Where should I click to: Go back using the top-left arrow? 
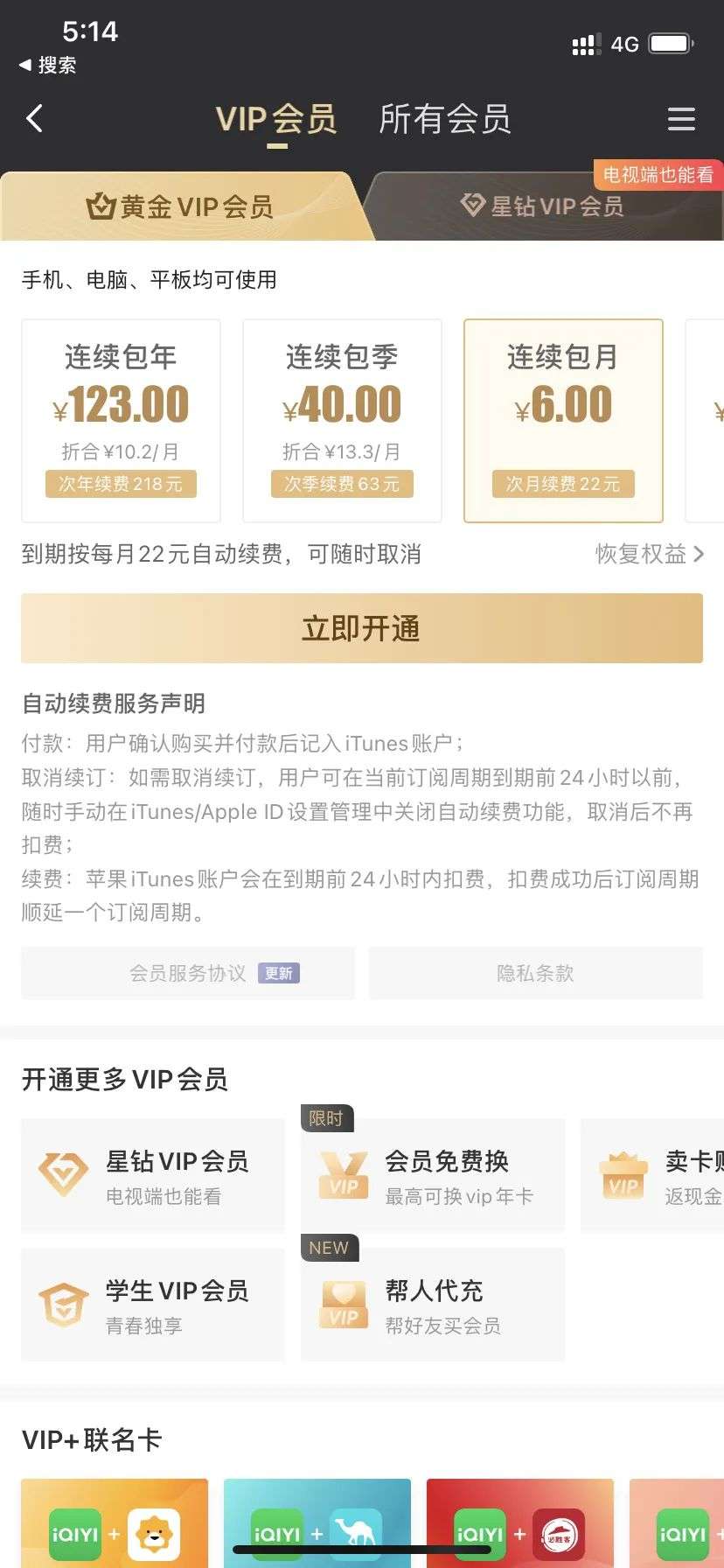click(35, 118)
